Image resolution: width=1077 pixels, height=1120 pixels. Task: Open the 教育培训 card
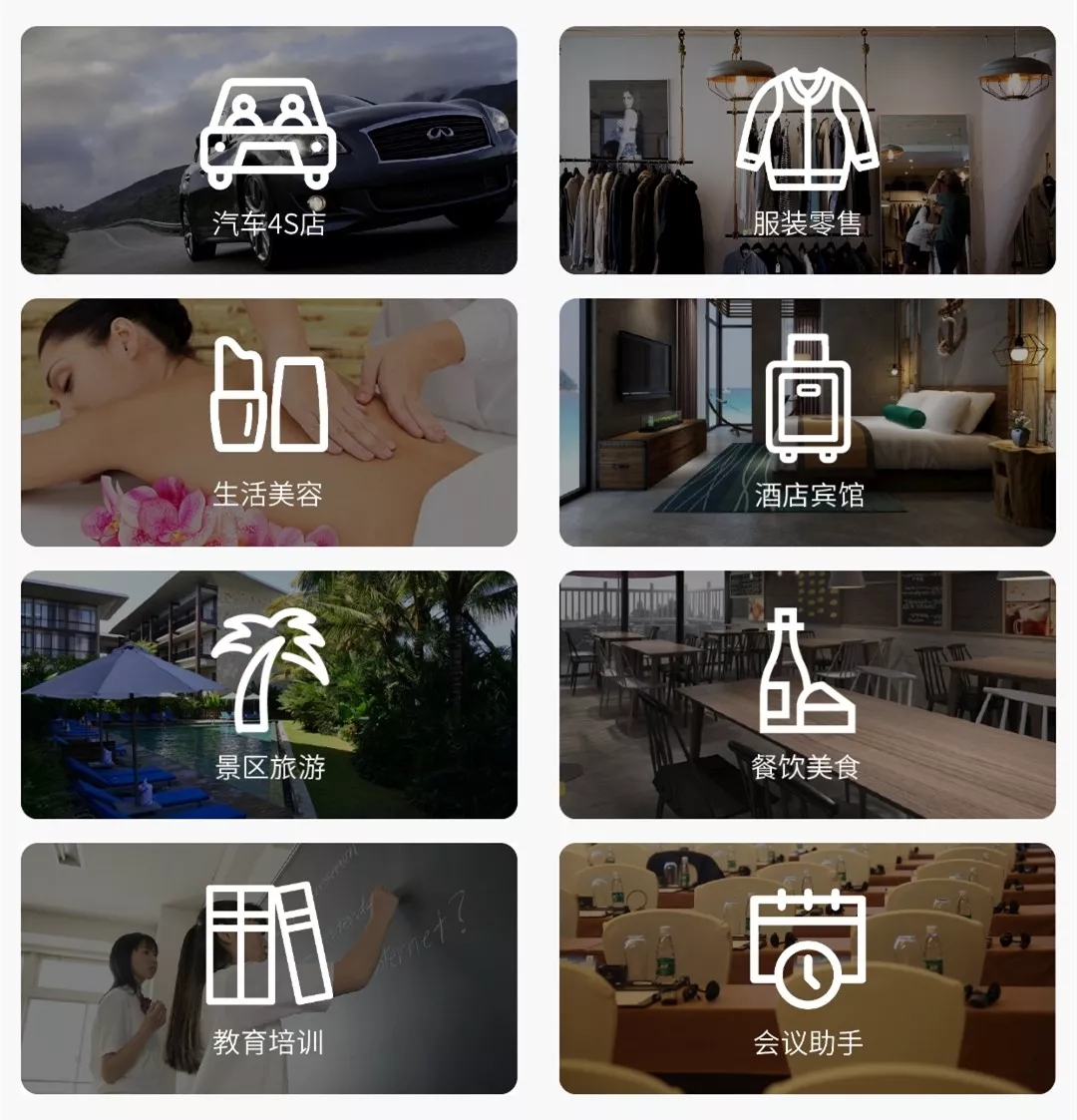(269, 968)
